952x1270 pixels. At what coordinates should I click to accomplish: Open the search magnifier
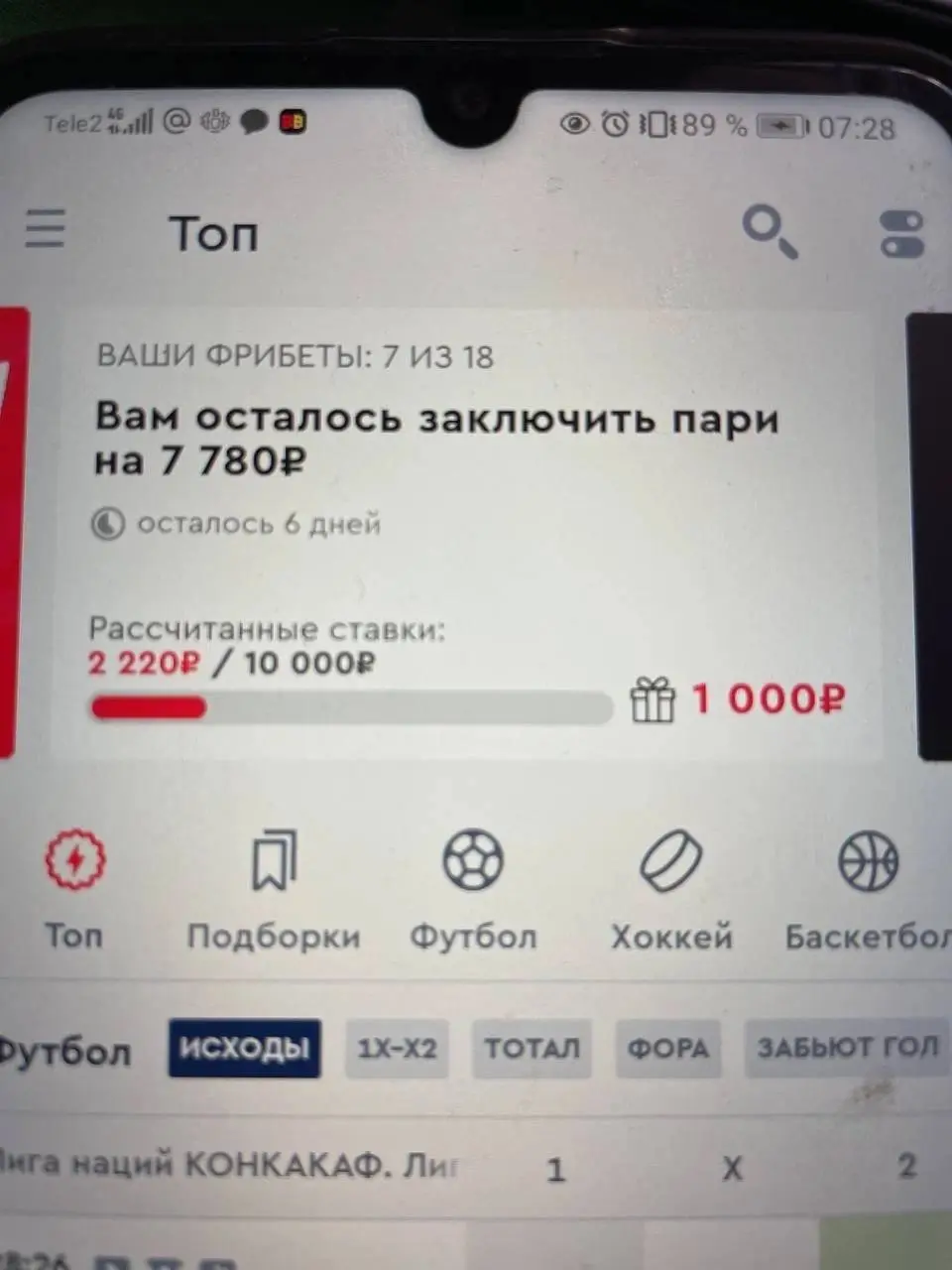(771, 231)
